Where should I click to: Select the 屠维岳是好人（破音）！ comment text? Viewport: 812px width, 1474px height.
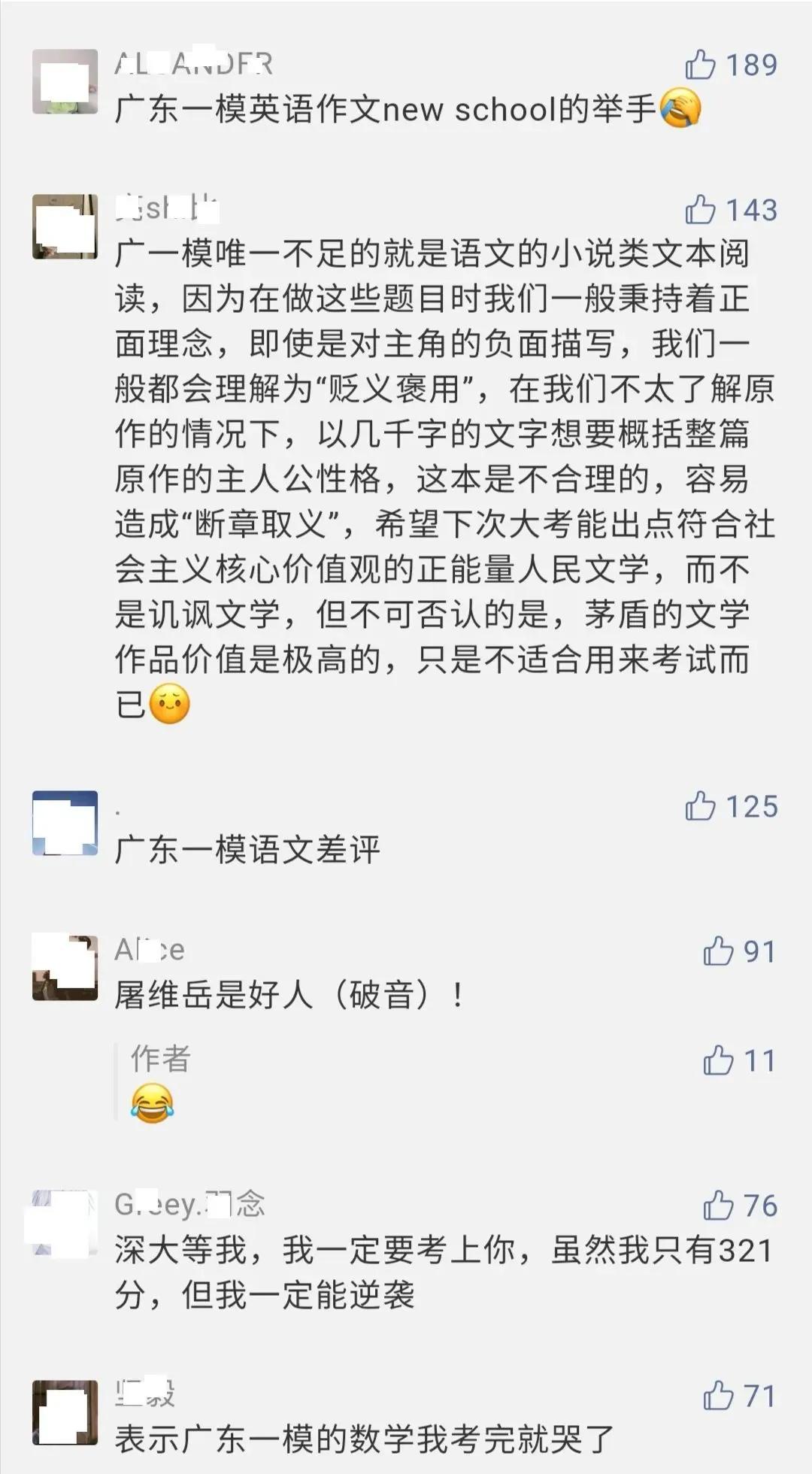(x=289, y=993)
